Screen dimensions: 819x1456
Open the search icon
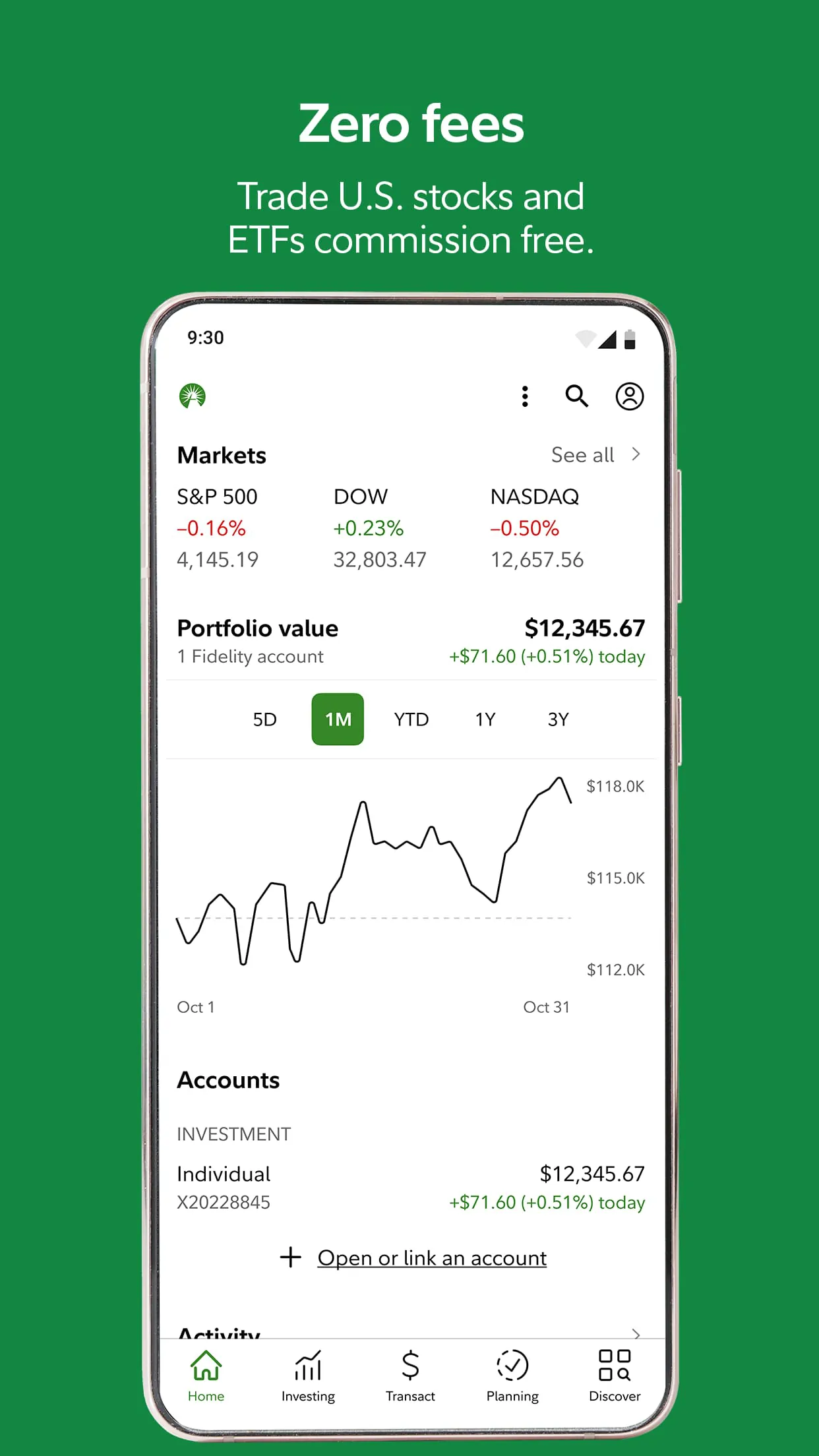pyautogui.click(x=577, y=396)
